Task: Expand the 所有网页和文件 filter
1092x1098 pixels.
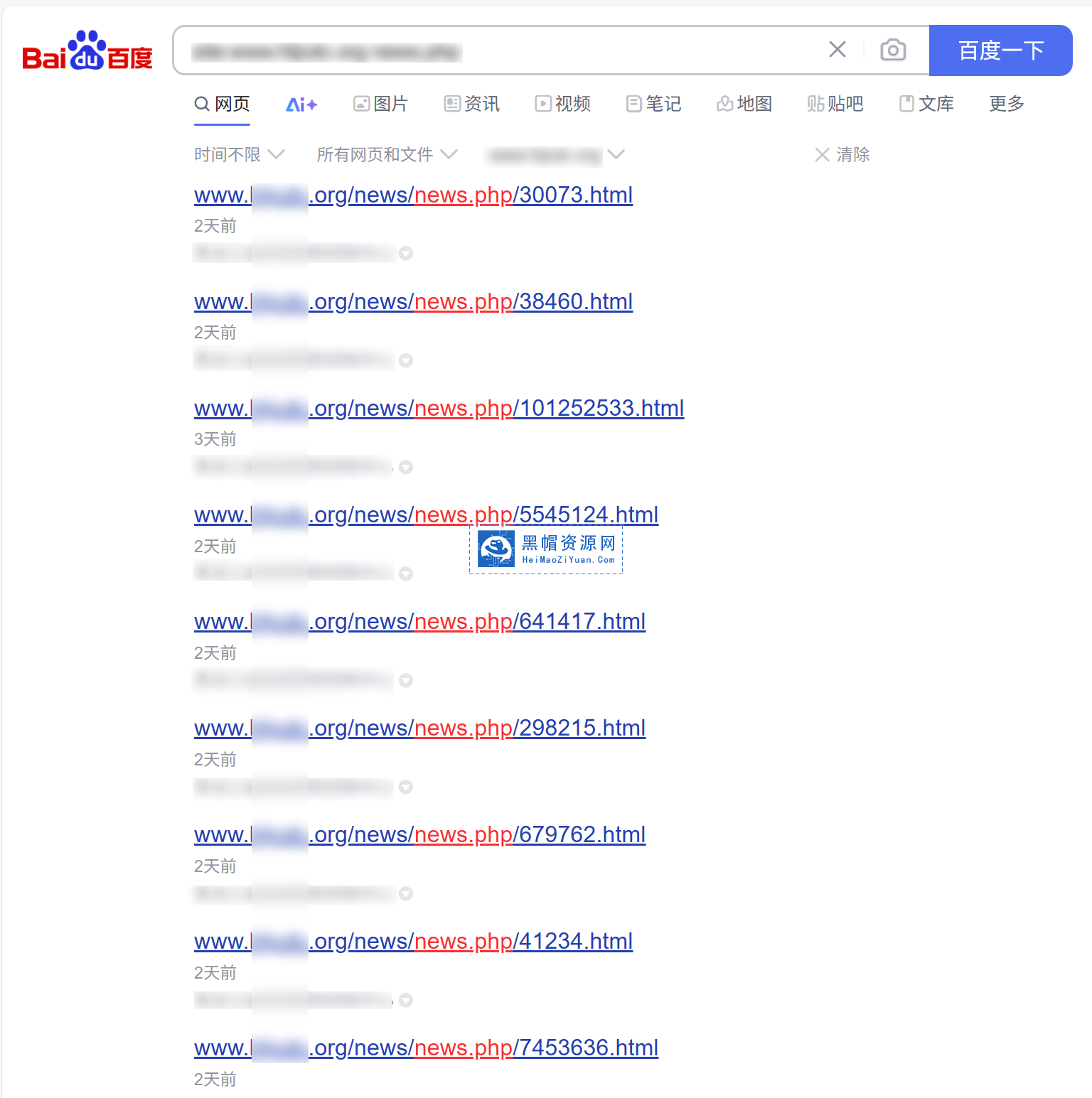Action: tap(387, 155)
